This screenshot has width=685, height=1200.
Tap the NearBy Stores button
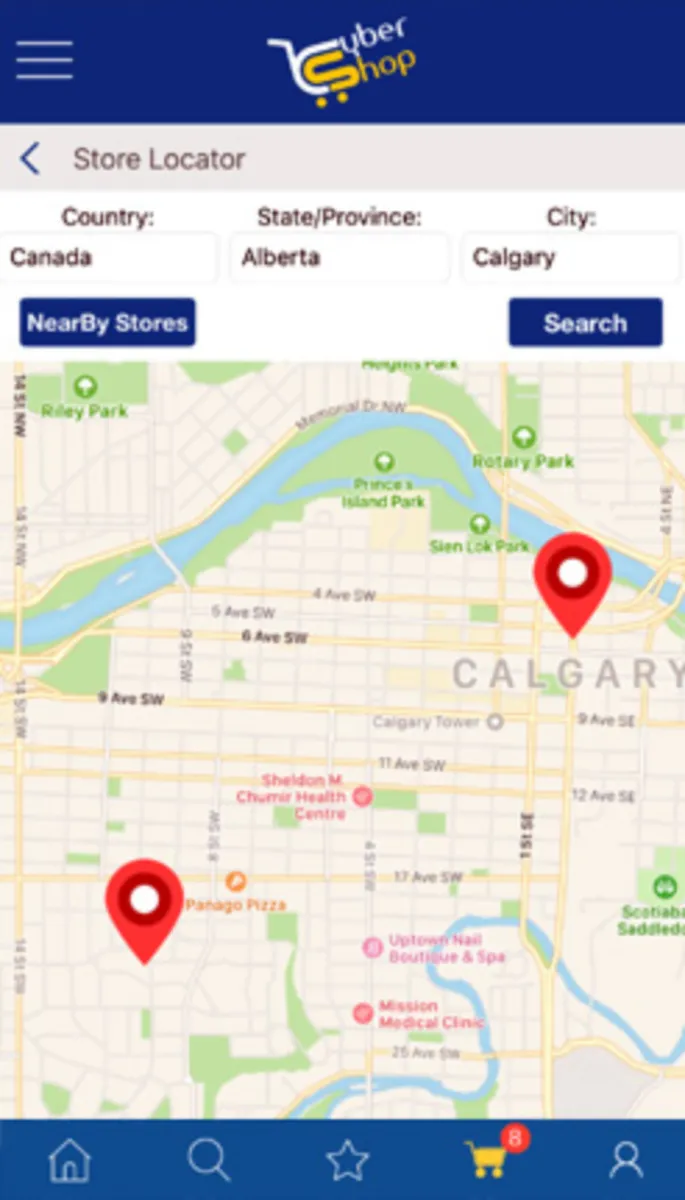[x=107, y=323]
